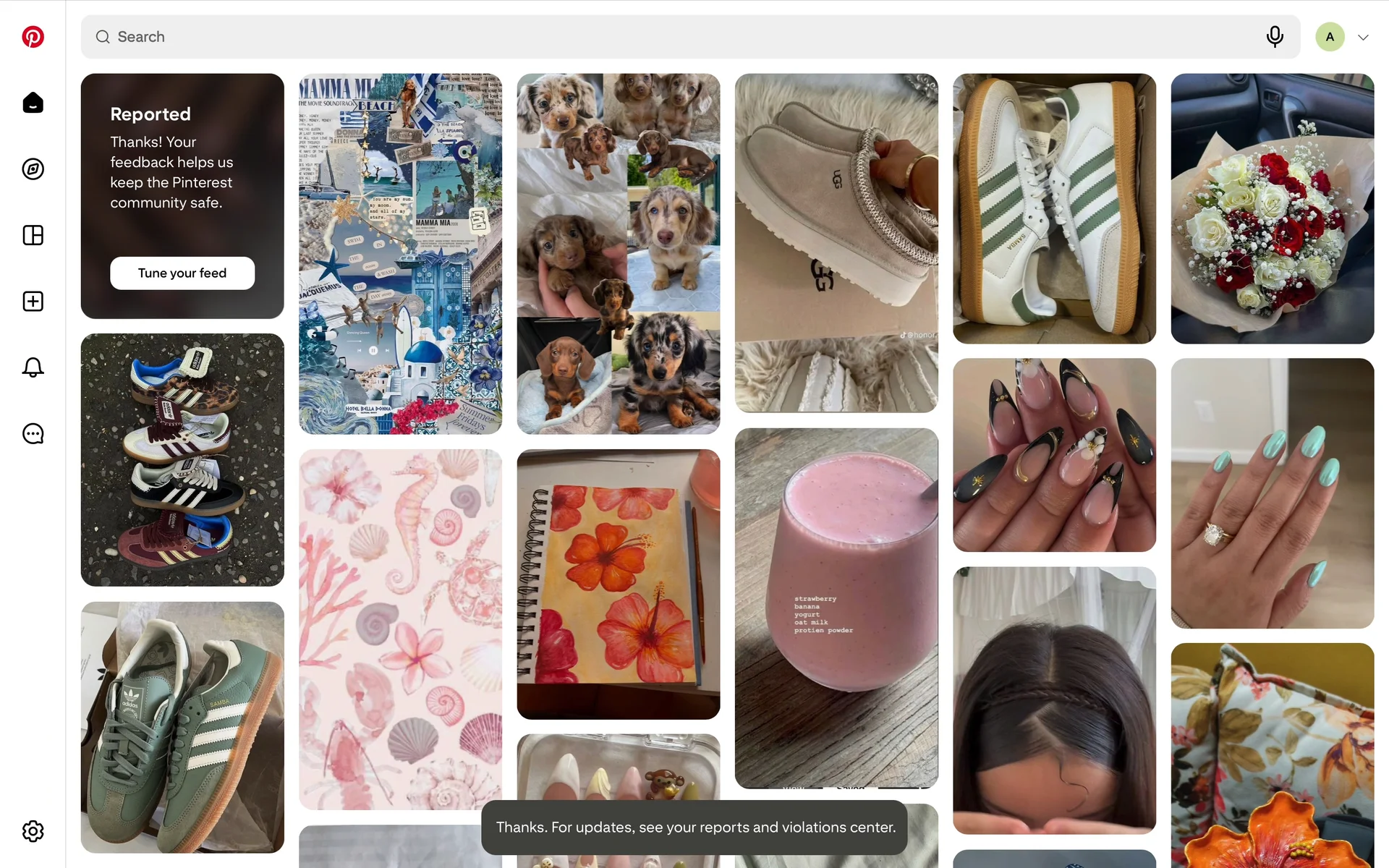This screenshot has height=868, width=1389.
Task: Open the UGG slipper pin
Action: coord(836,242)
